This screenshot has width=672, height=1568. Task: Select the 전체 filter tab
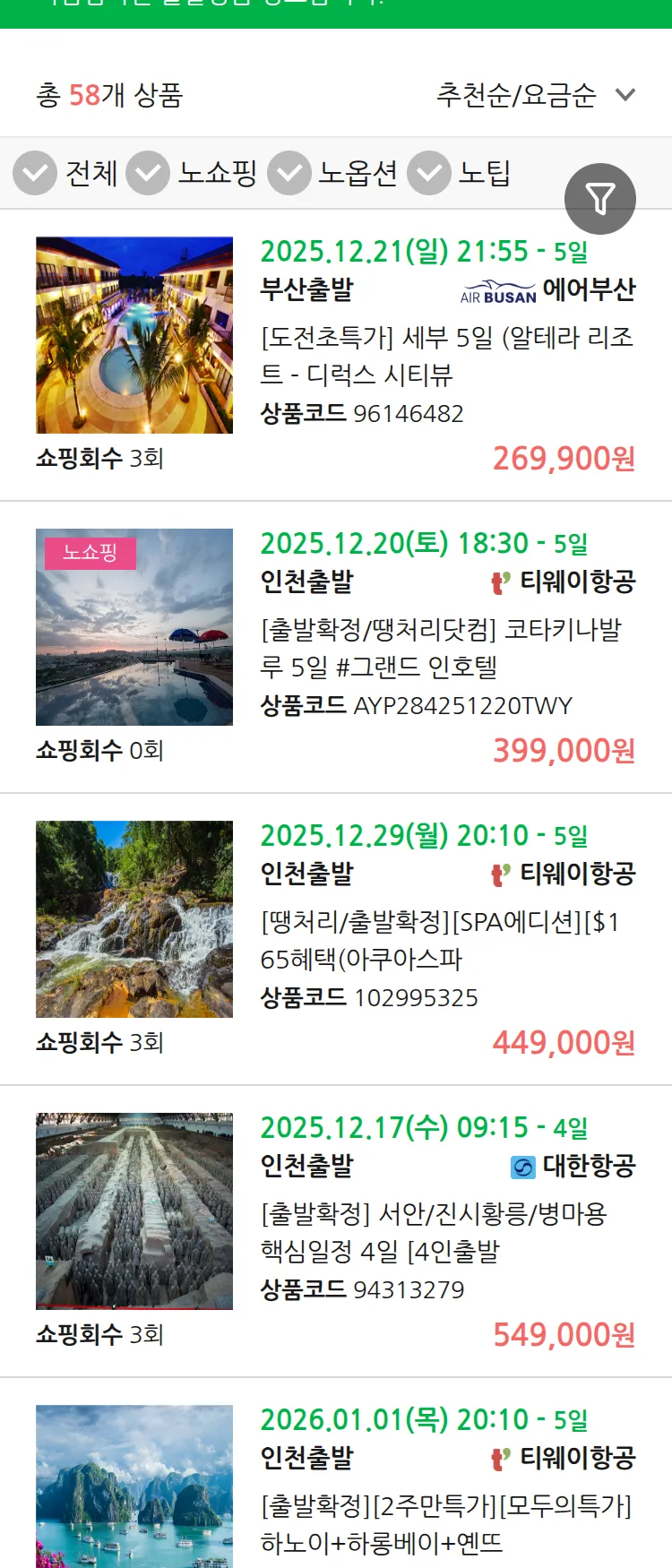click(x=90, y=172)
